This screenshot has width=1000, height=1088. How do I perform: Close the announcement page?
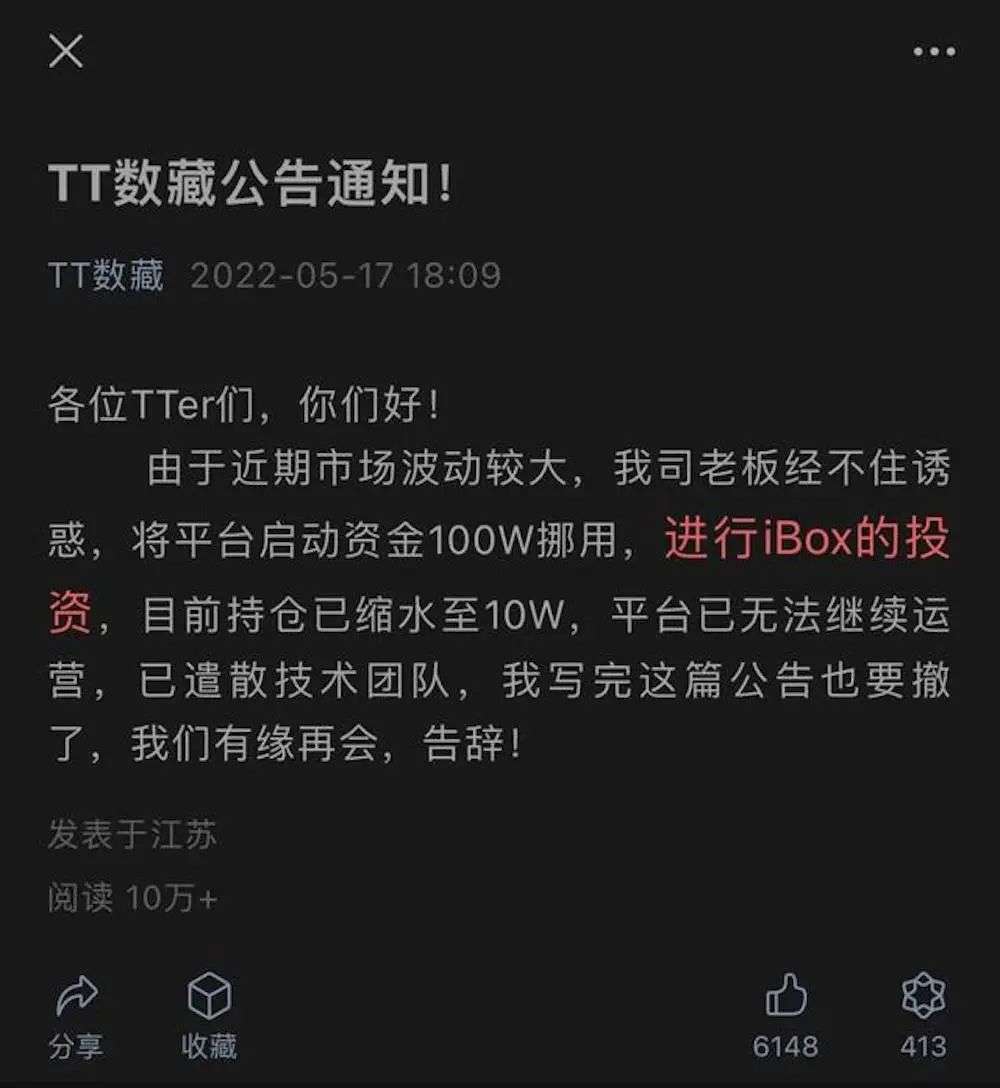click(66, 51)
